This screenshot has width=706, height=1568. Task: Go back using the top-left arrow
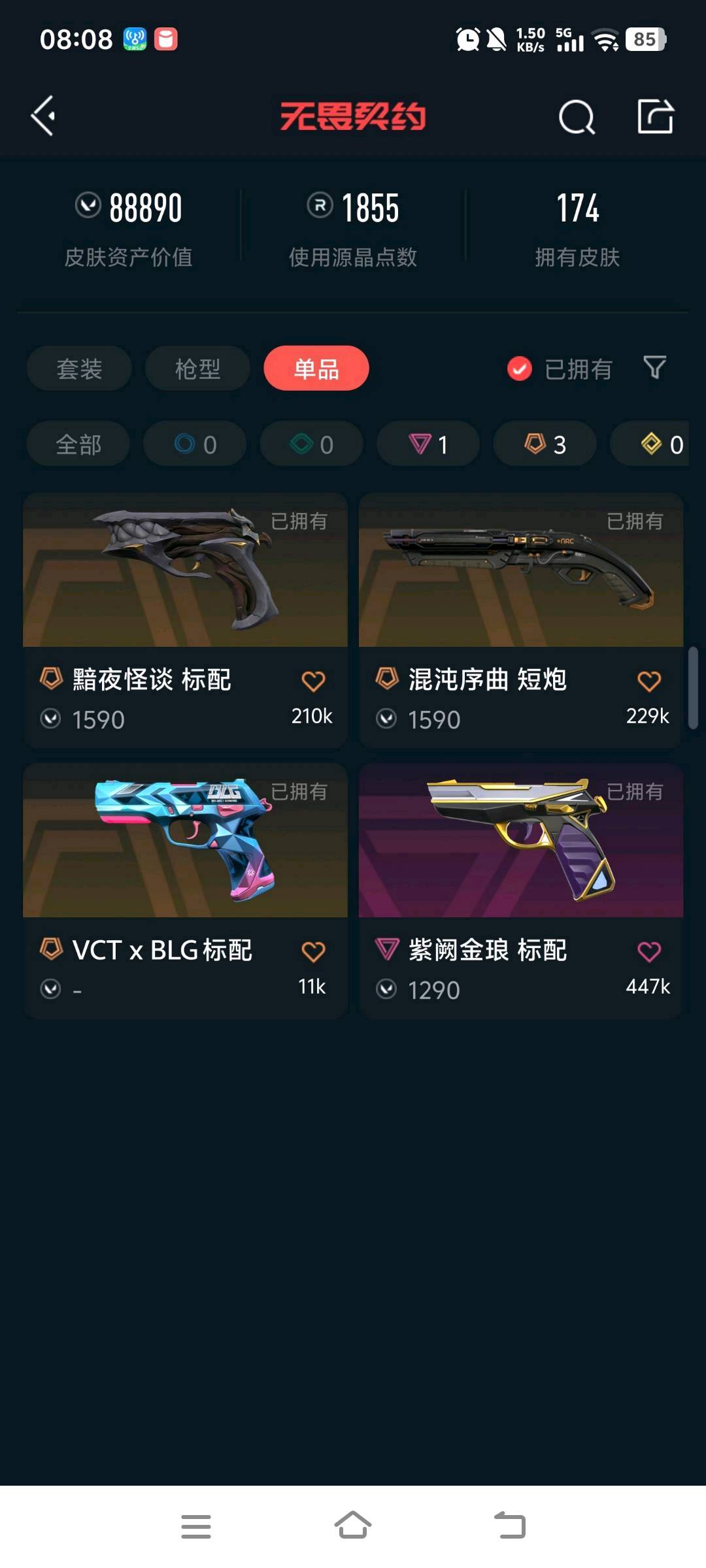(43, 116)
